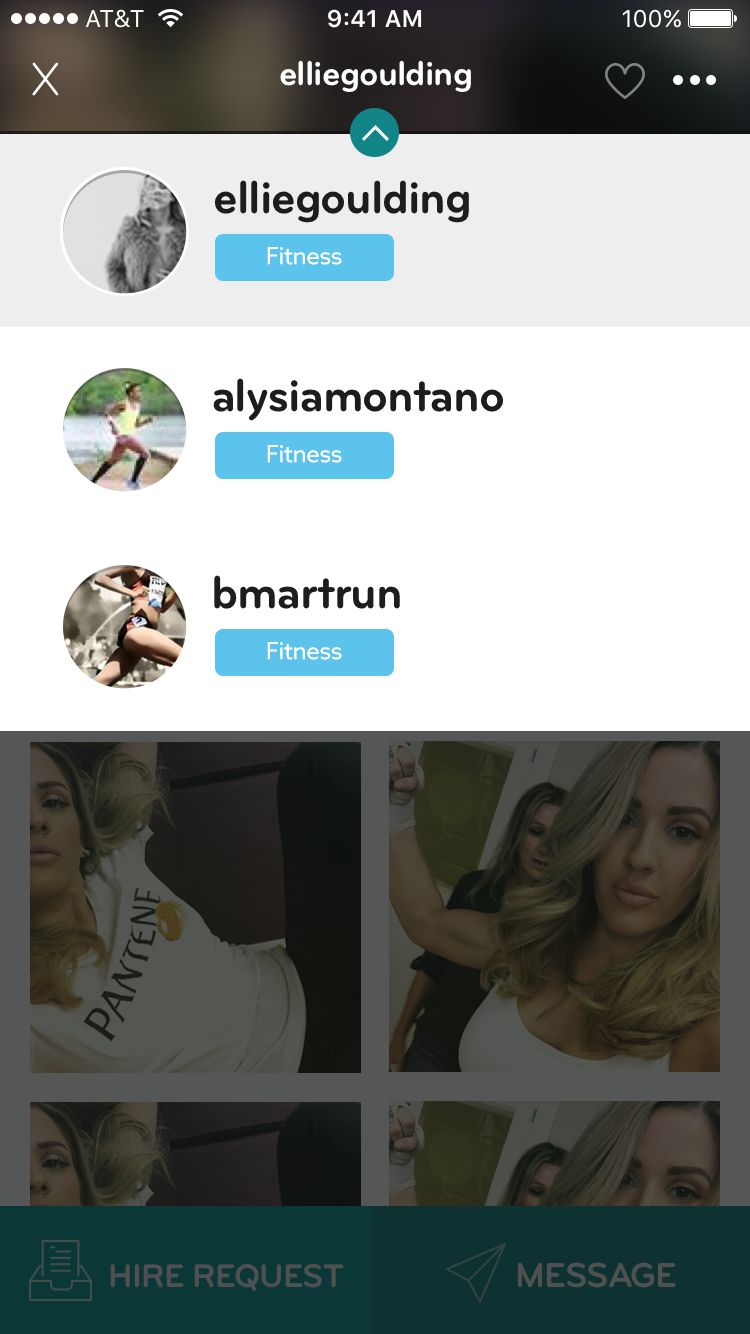This screenshot has width=750, height=1334.
Task: Send a Hire Request
Action: tap(187, 1272)
